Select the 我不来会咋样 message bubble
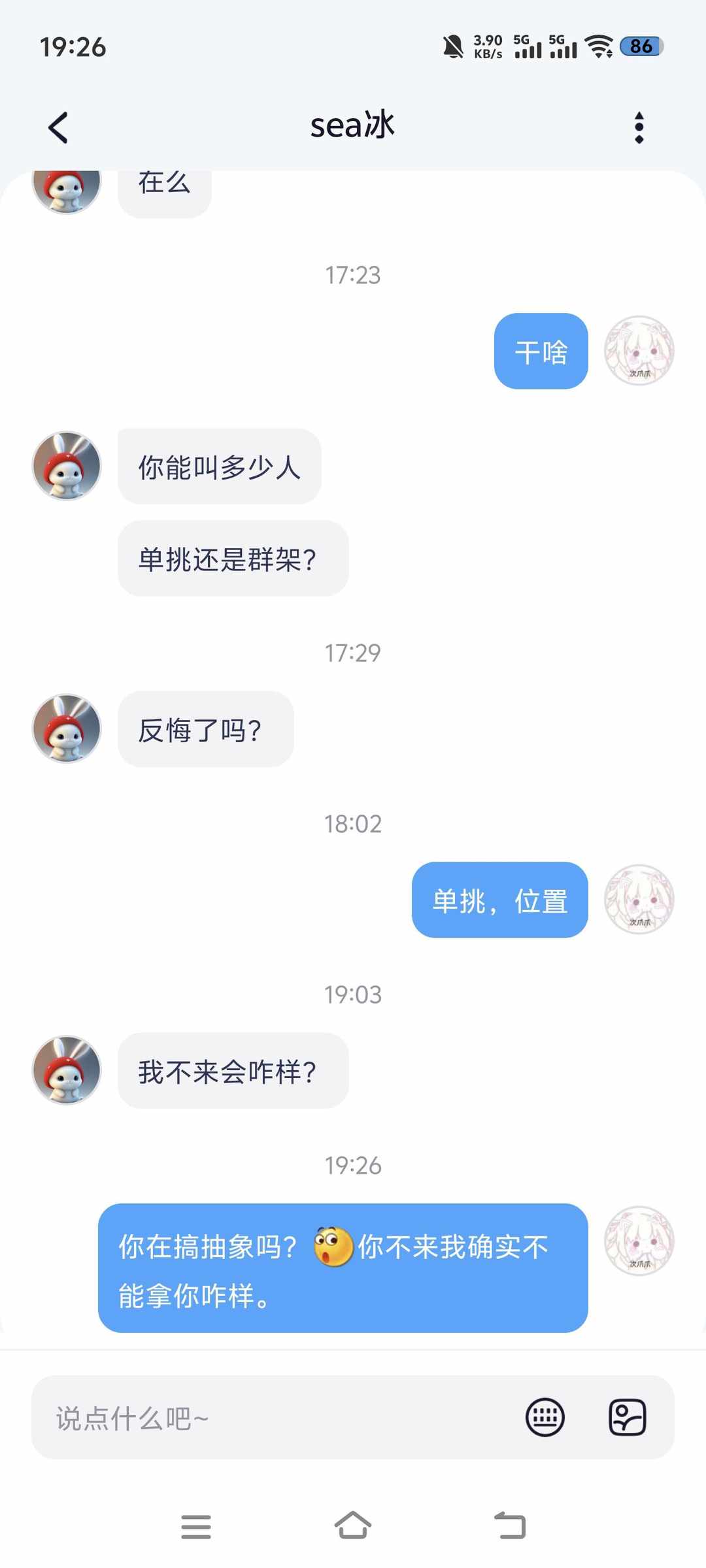The height and width of the screenshot is (1568, 706). pyautogui.click(x=233, y=1071)
